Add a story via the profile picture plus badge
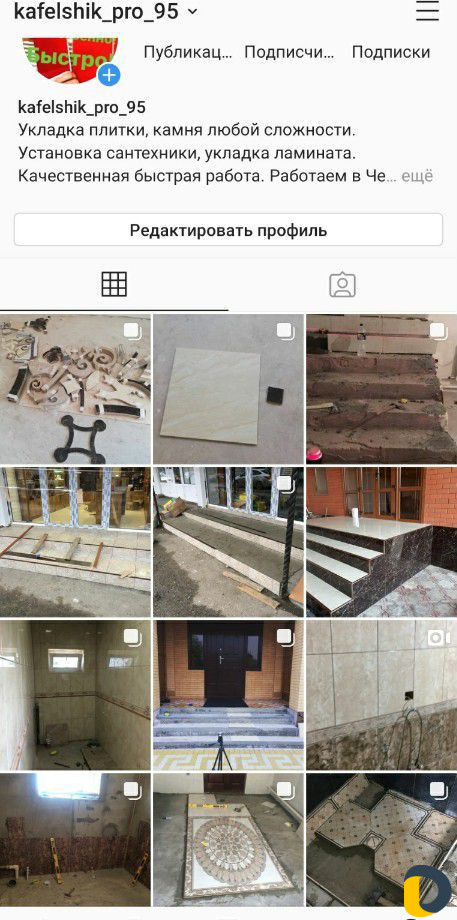Viewport: 457px width, 920px height. [109, 76]
